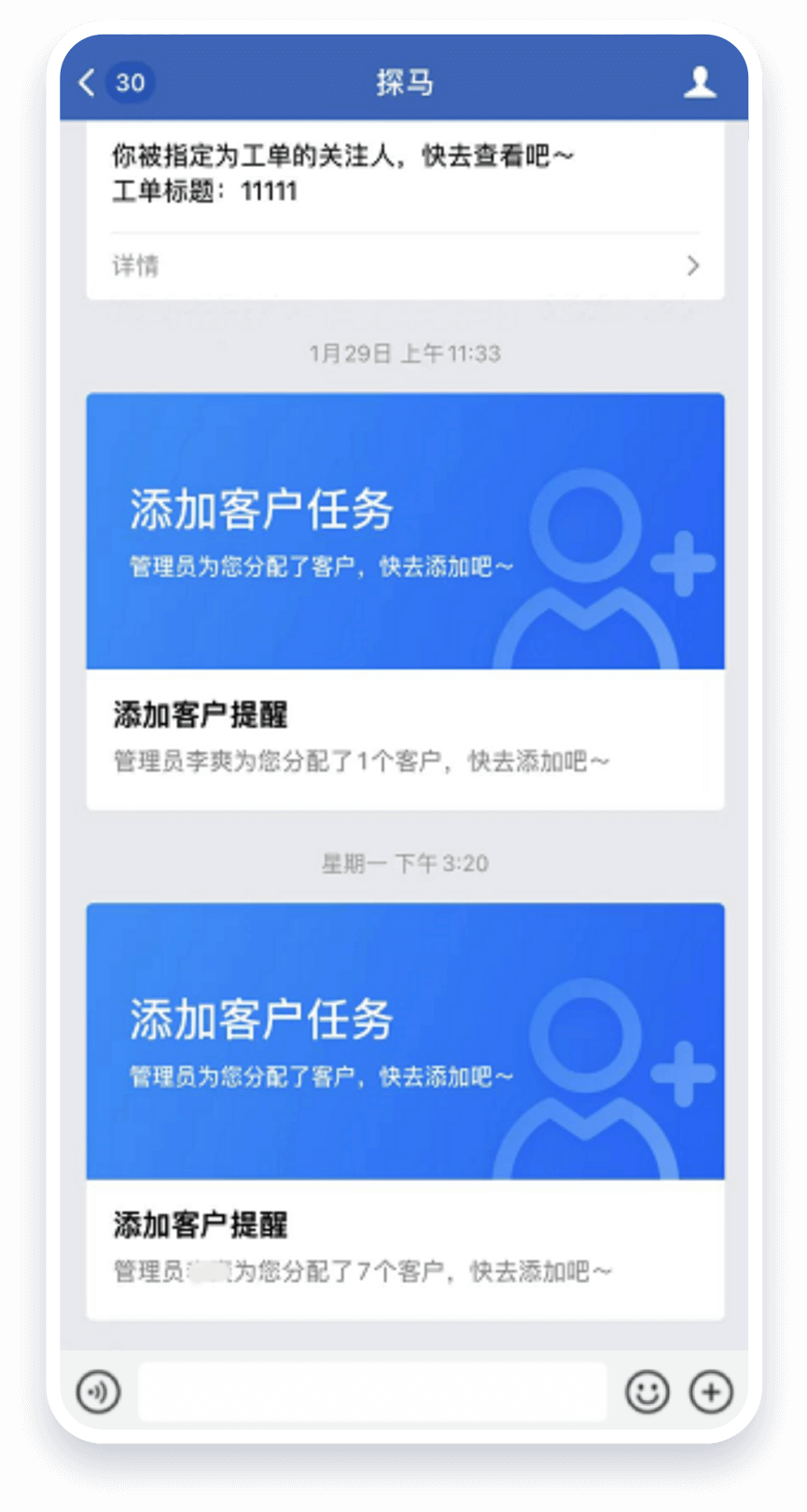Open the 添加客户任务 card with 7个客户
The height and width of the screenshot is (1512, 807).
tap(405, 1110)
